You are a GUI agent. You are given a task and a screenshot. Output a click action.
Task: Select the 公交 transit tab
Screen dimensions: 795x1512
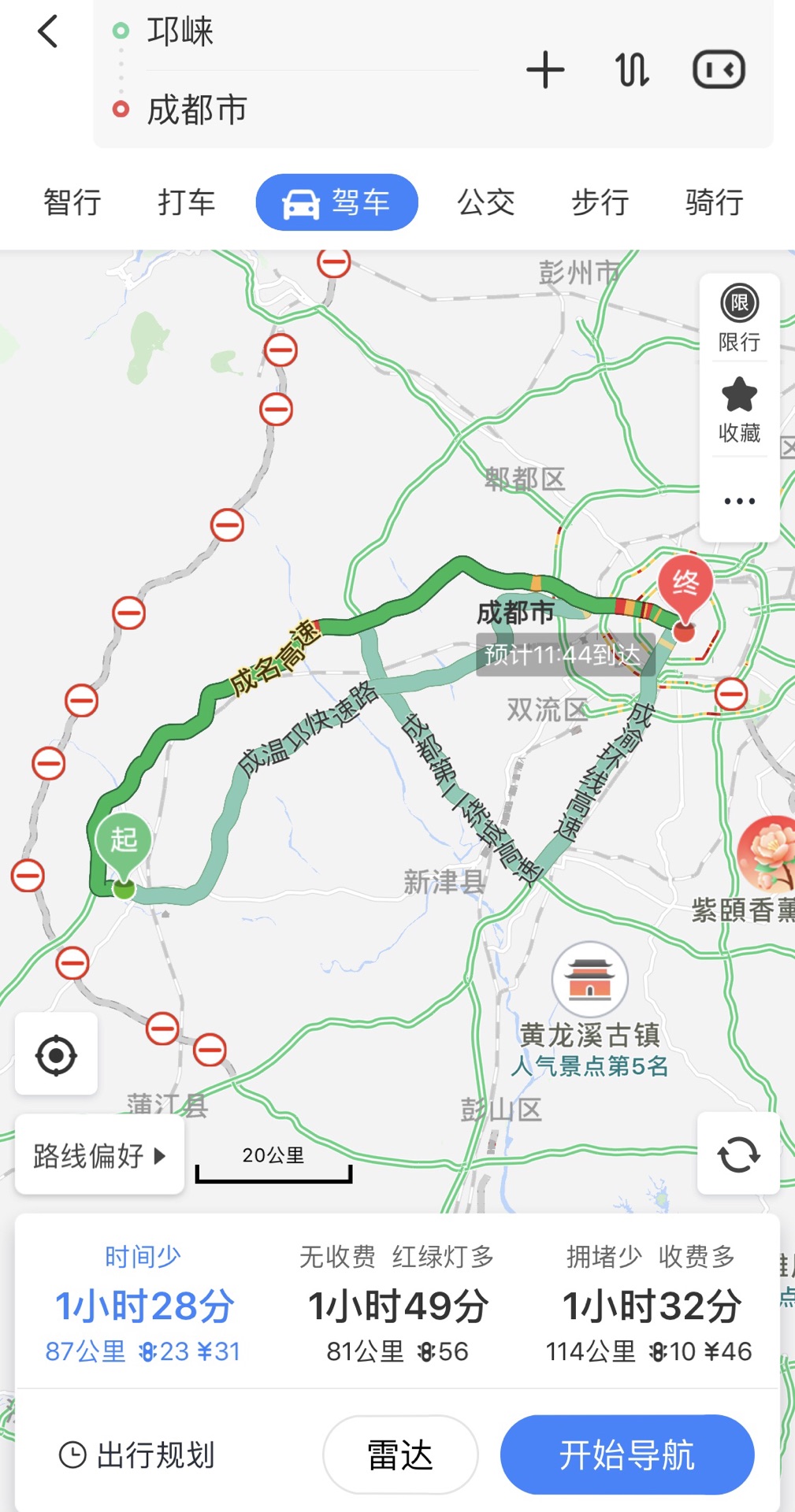pos(486,202)
